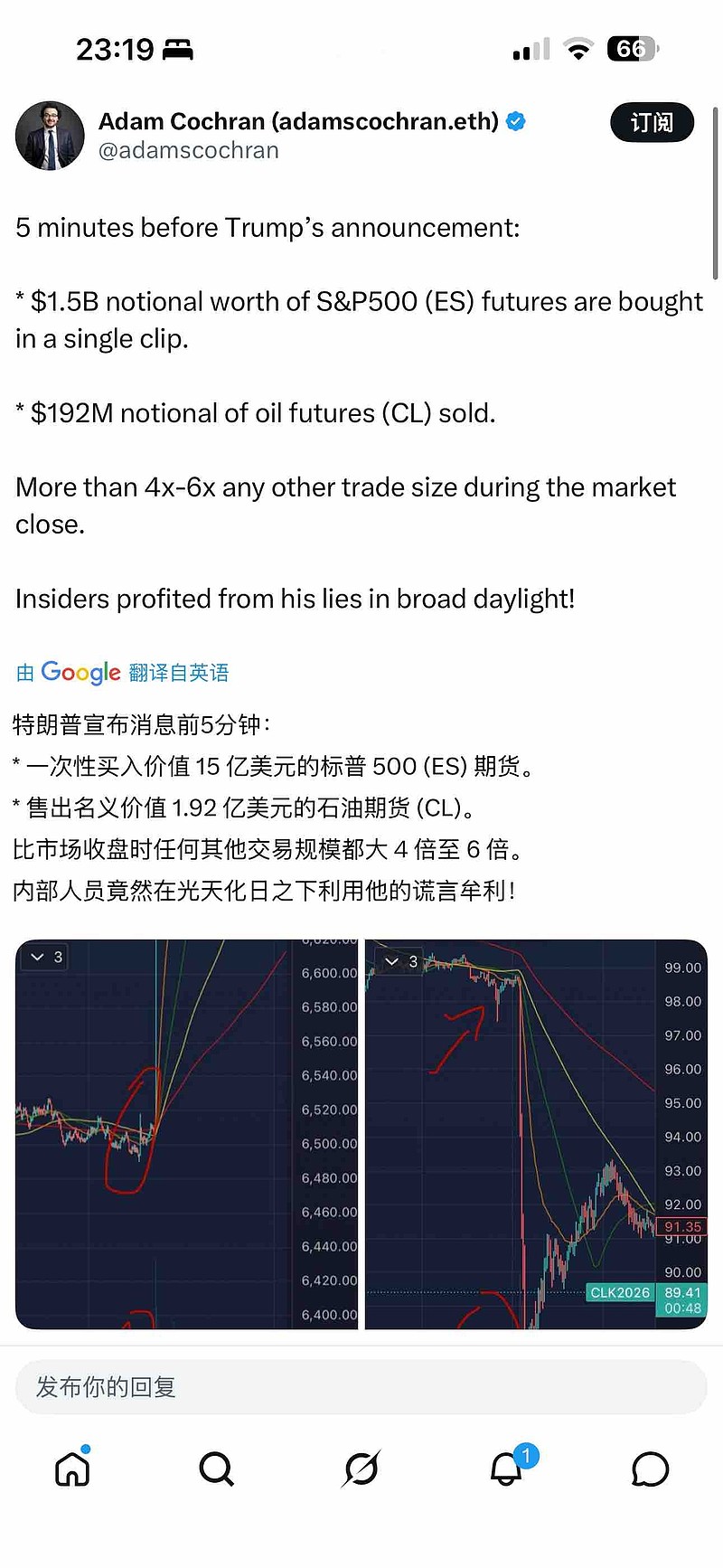Switch to the Search tab
The width and height of the screenshot is (723, 1568).
(216, 1469)
